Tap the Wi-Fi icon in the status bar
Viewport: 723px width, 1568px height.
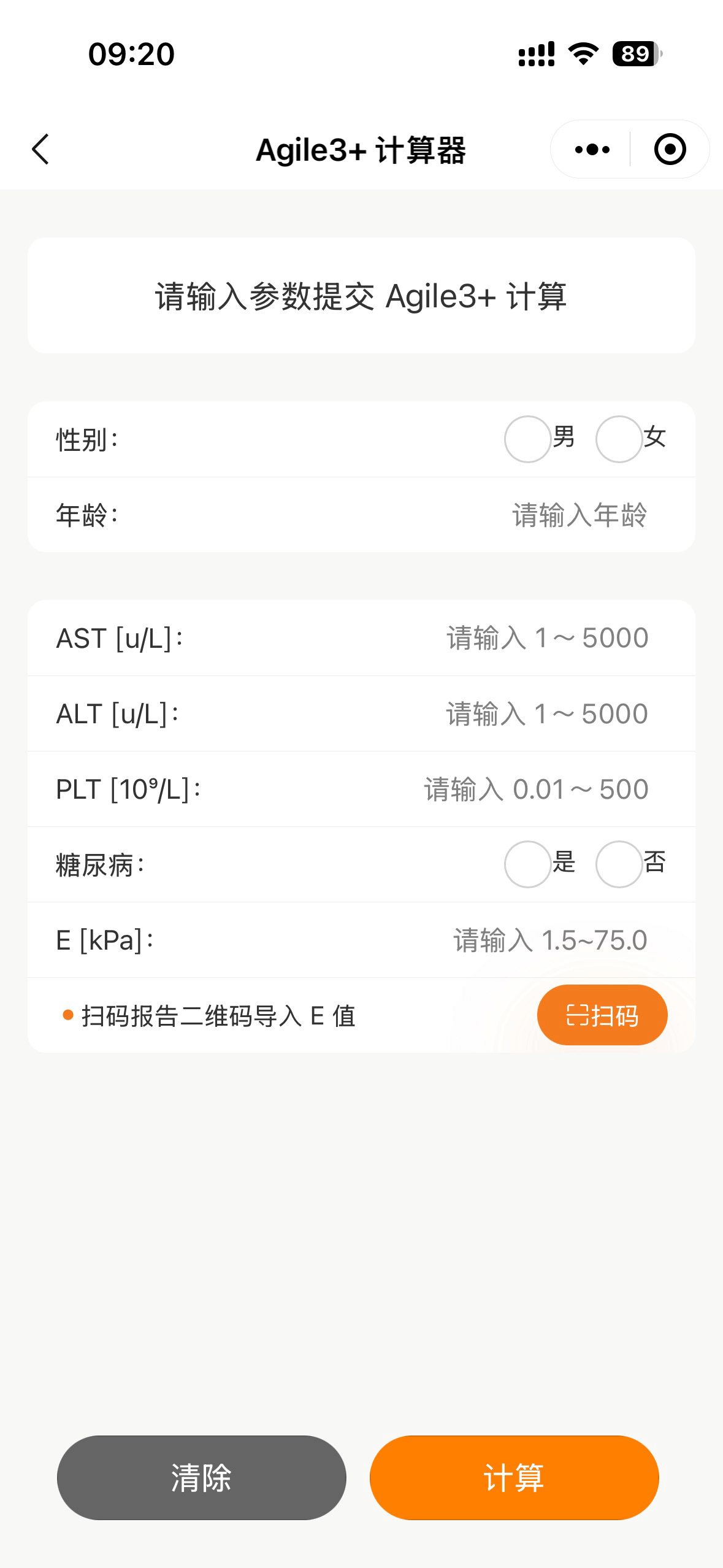coord(581,55)
